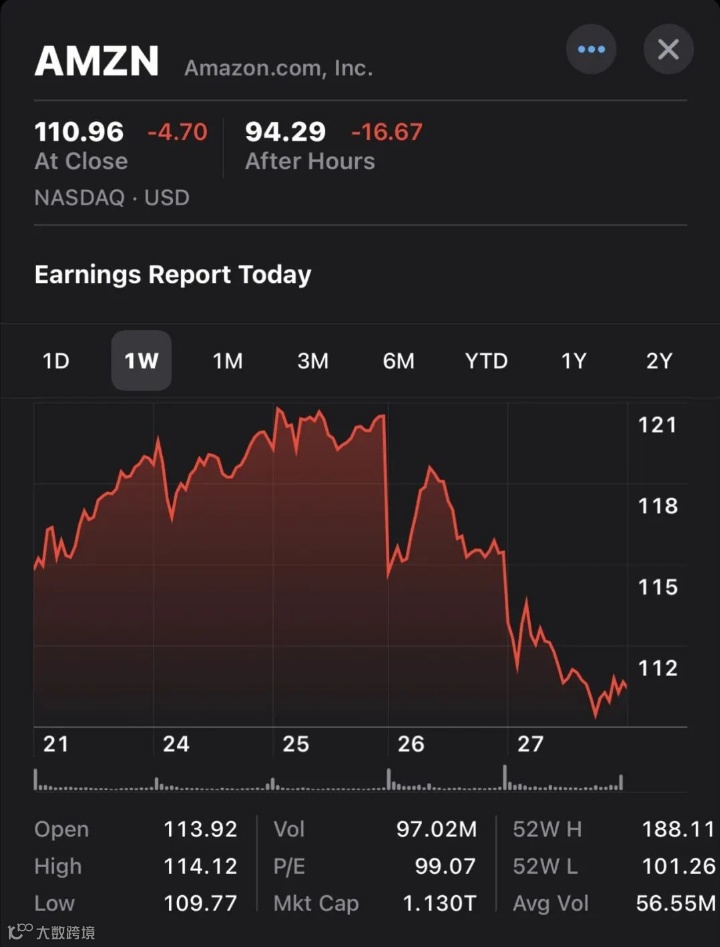Show the 1M chart range
The image size is (720, 947).
[227, 361]
